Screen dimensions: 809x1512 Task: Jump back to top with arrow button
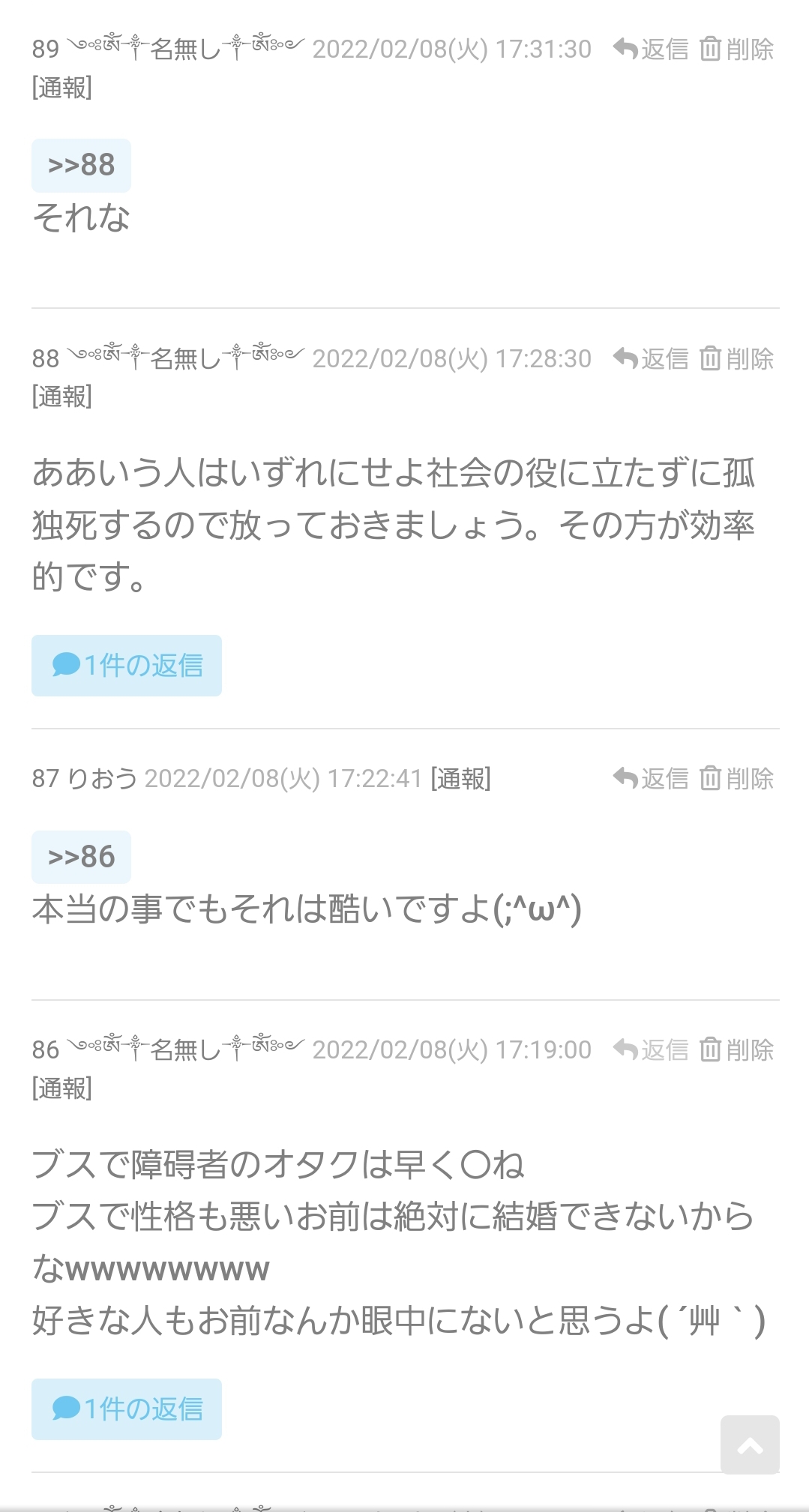tap(750, 1445)
